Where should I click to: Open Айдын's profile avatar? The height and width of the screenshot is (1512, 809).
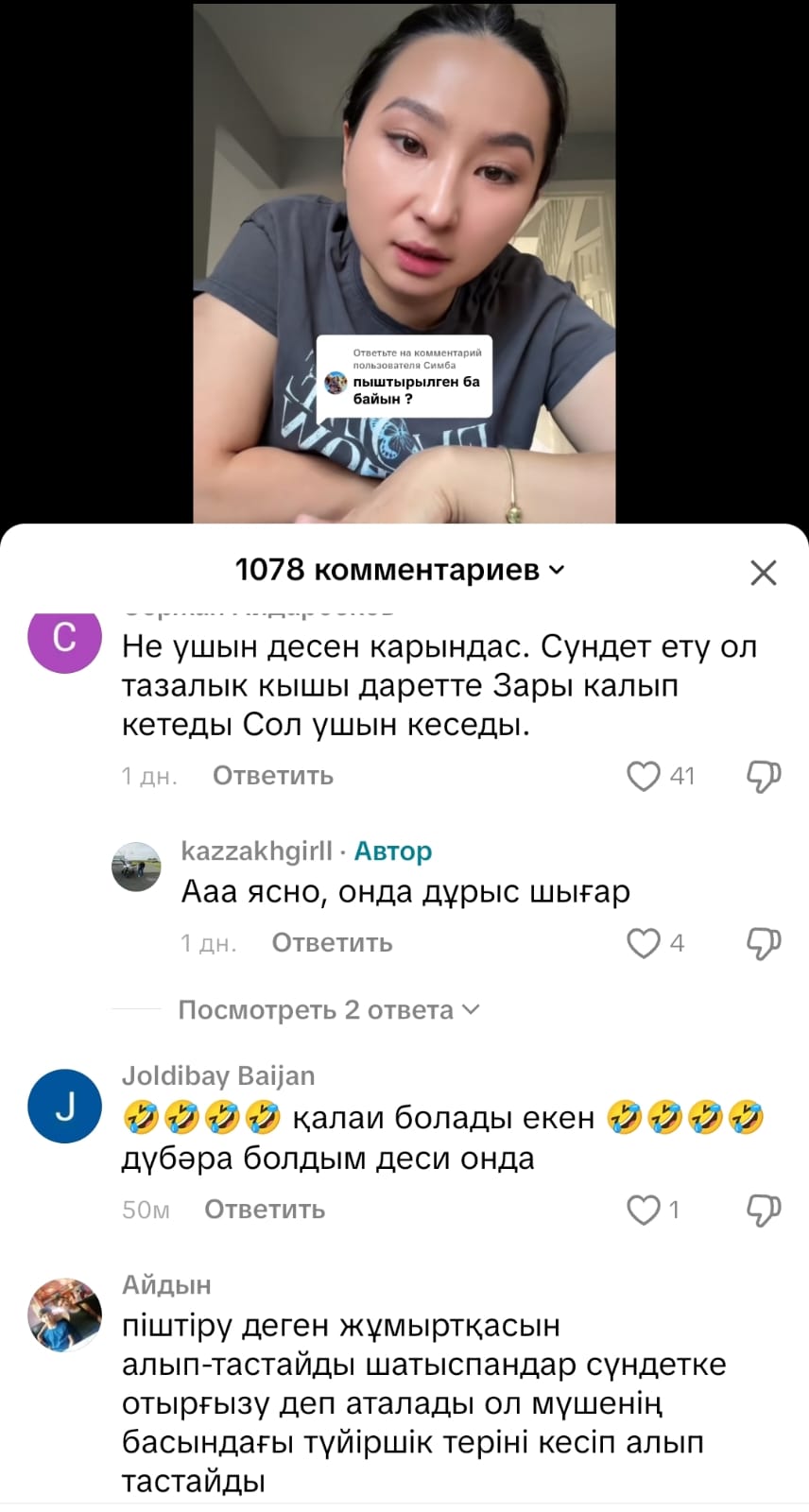tap(64, 1314)
